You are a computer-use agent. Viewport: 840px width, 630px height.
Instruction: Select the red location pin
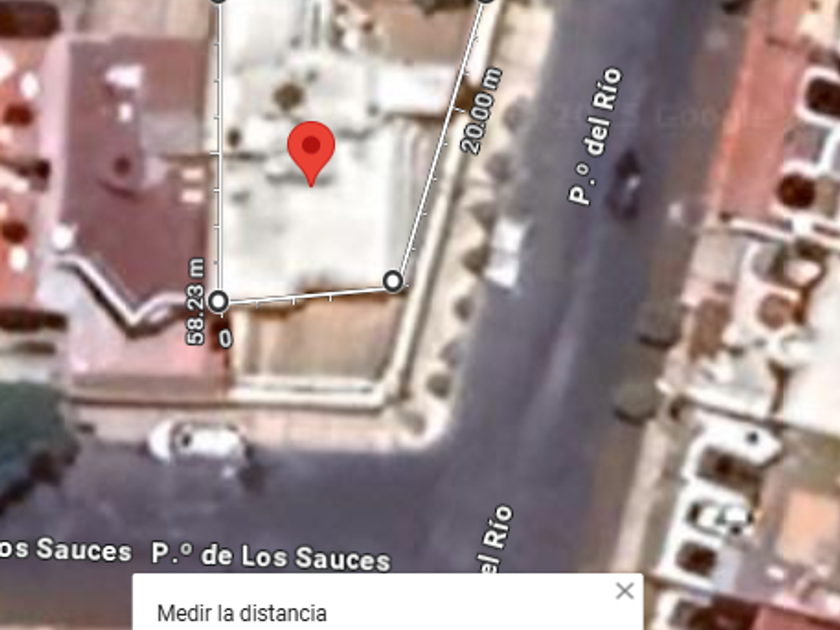point(311,150)
